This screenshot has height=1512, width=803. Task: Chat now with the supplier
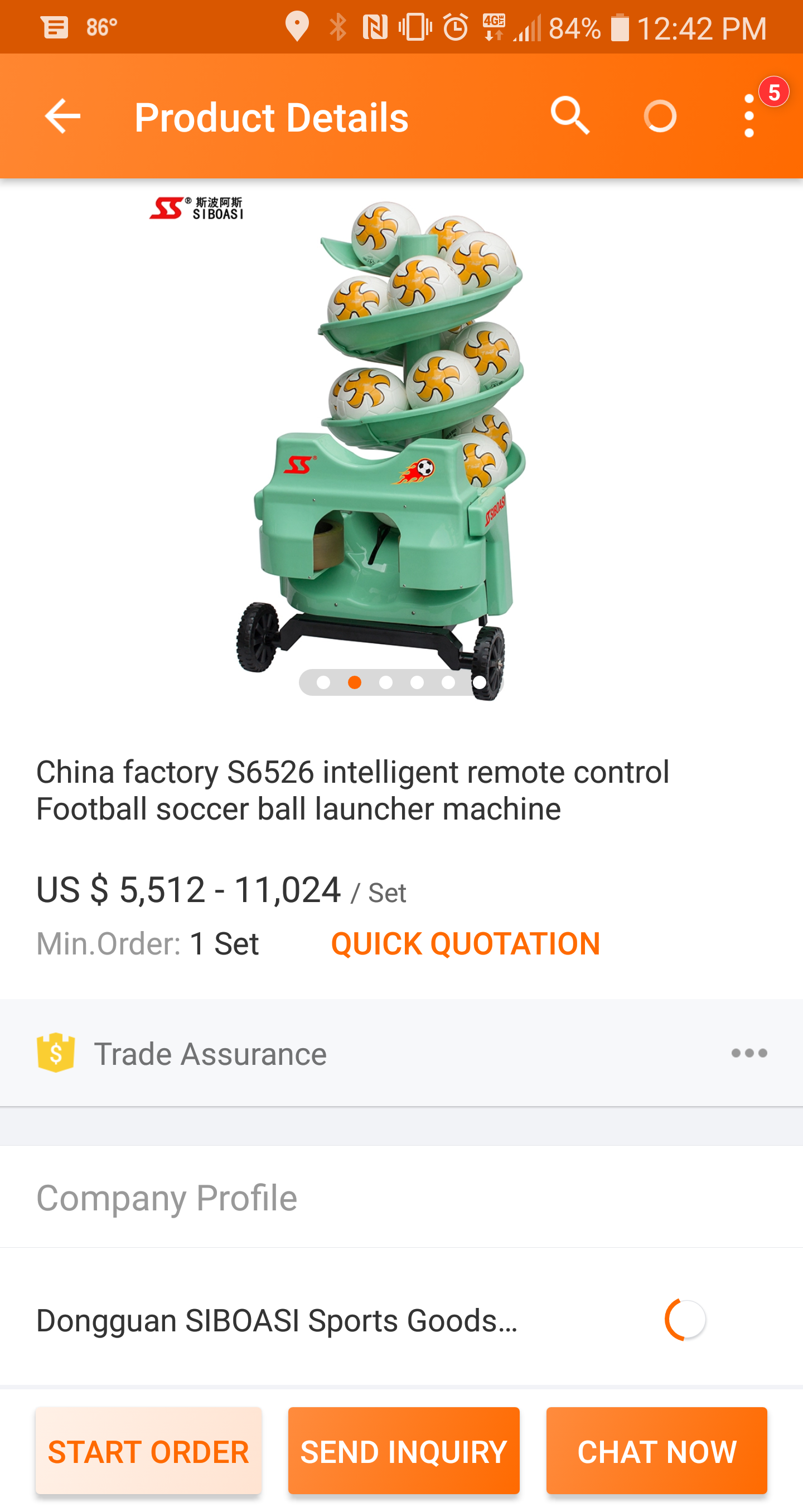pyautogui.click(x=656, y=1451)
